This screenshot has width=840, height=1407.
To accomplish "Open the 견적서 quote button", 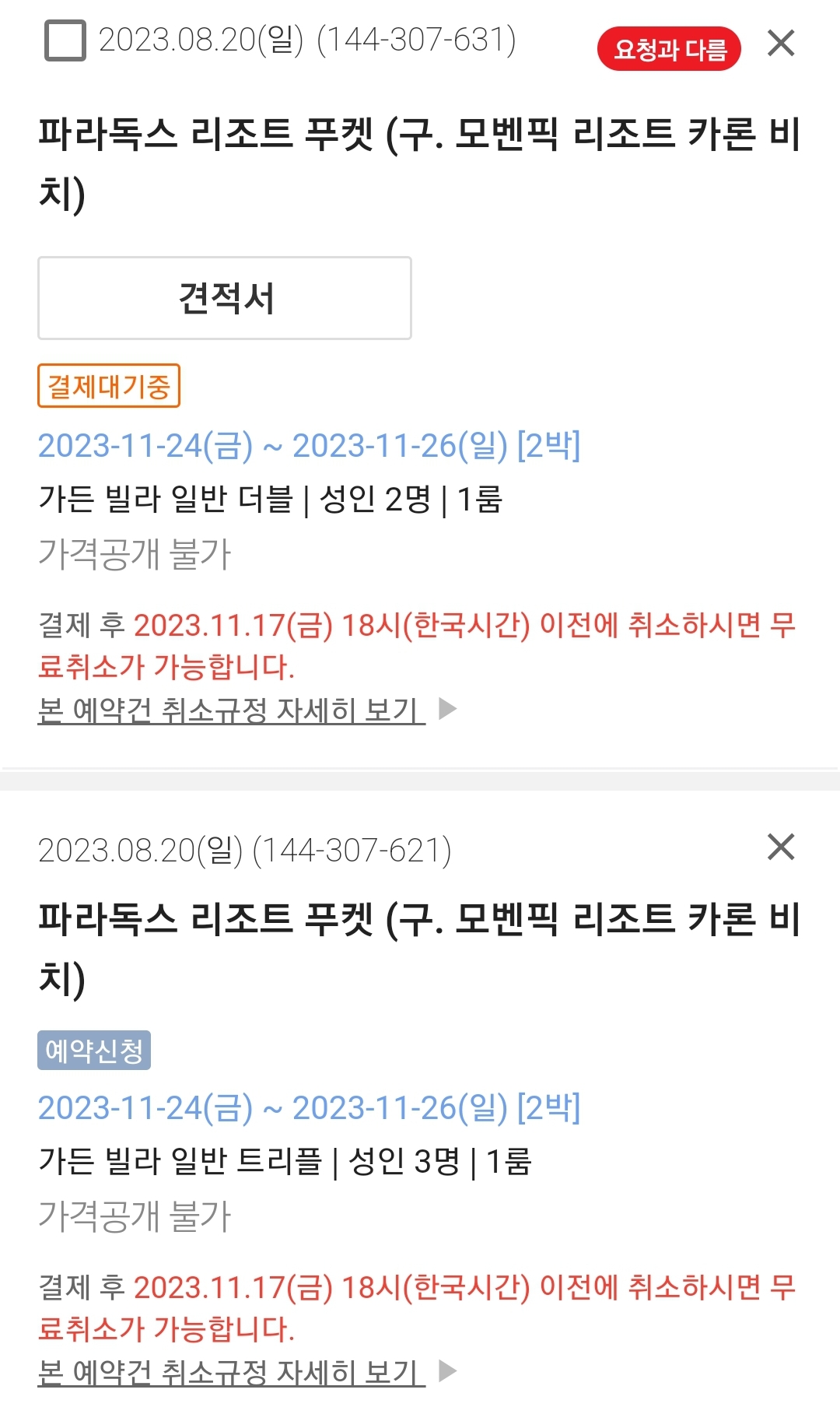I will (x=225, y=298).
